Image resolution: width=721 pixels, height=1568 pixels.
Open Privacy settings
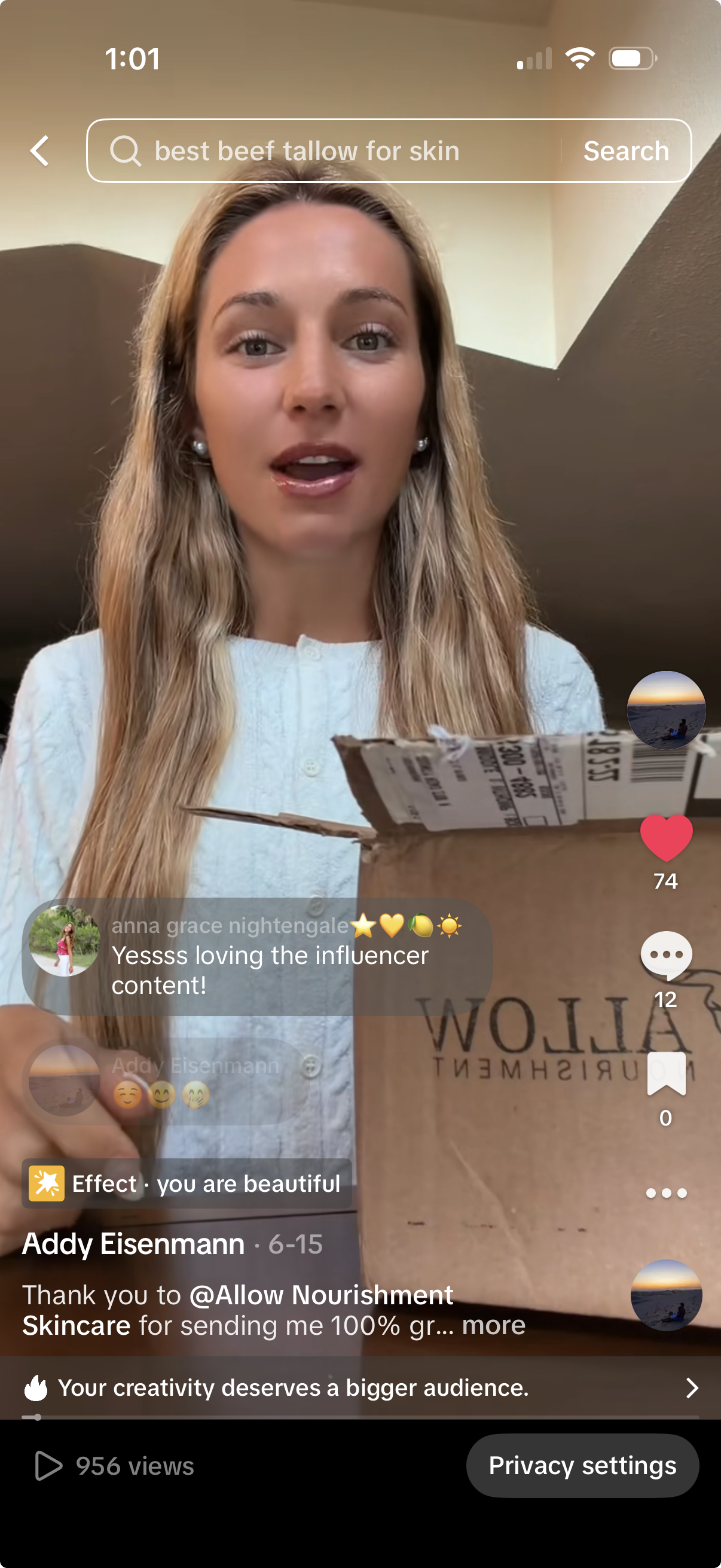pyautogui.click(x=582, y=1466)
